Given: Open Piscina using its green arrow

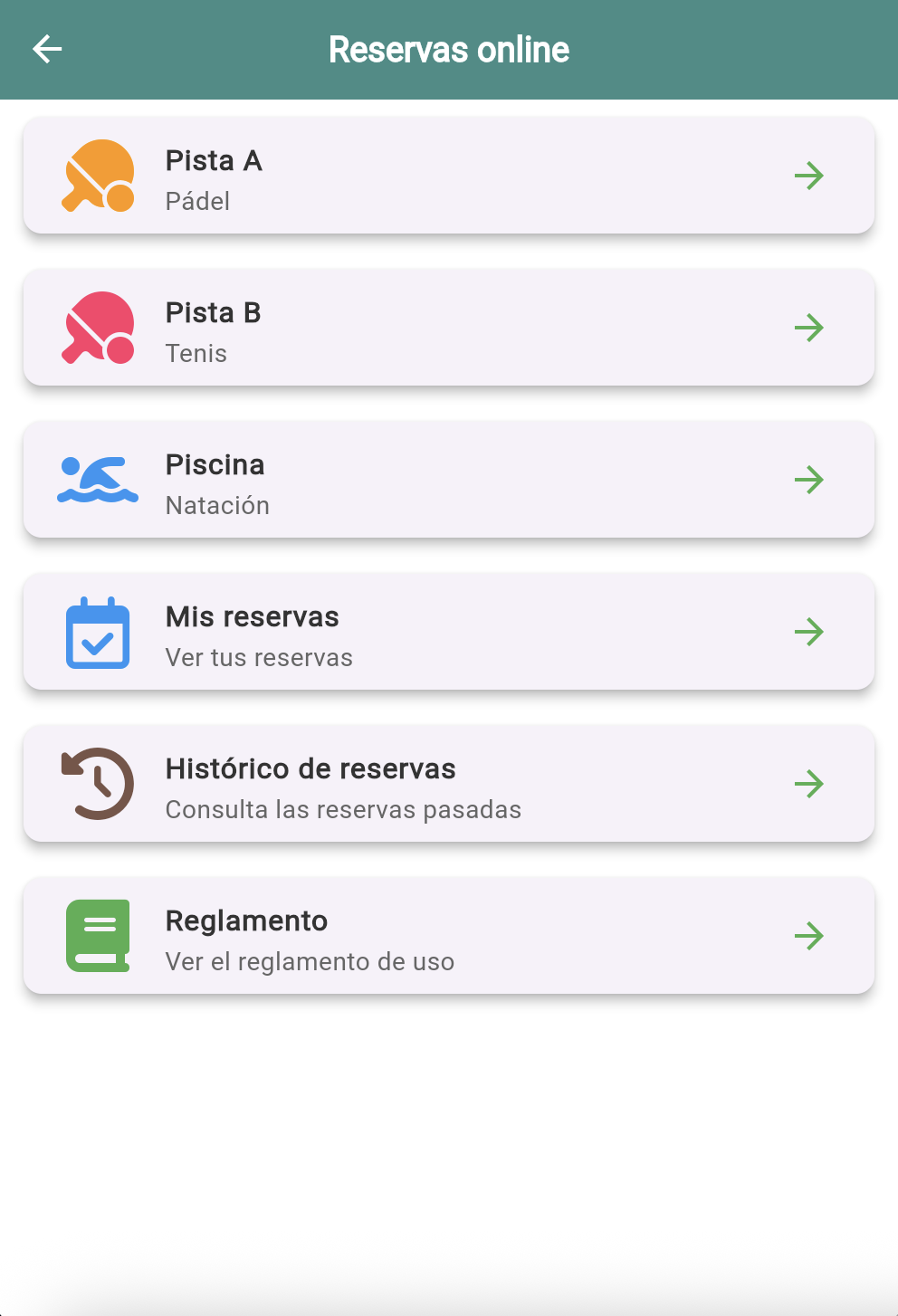Looking at the screenshot, I should [811, 480].
